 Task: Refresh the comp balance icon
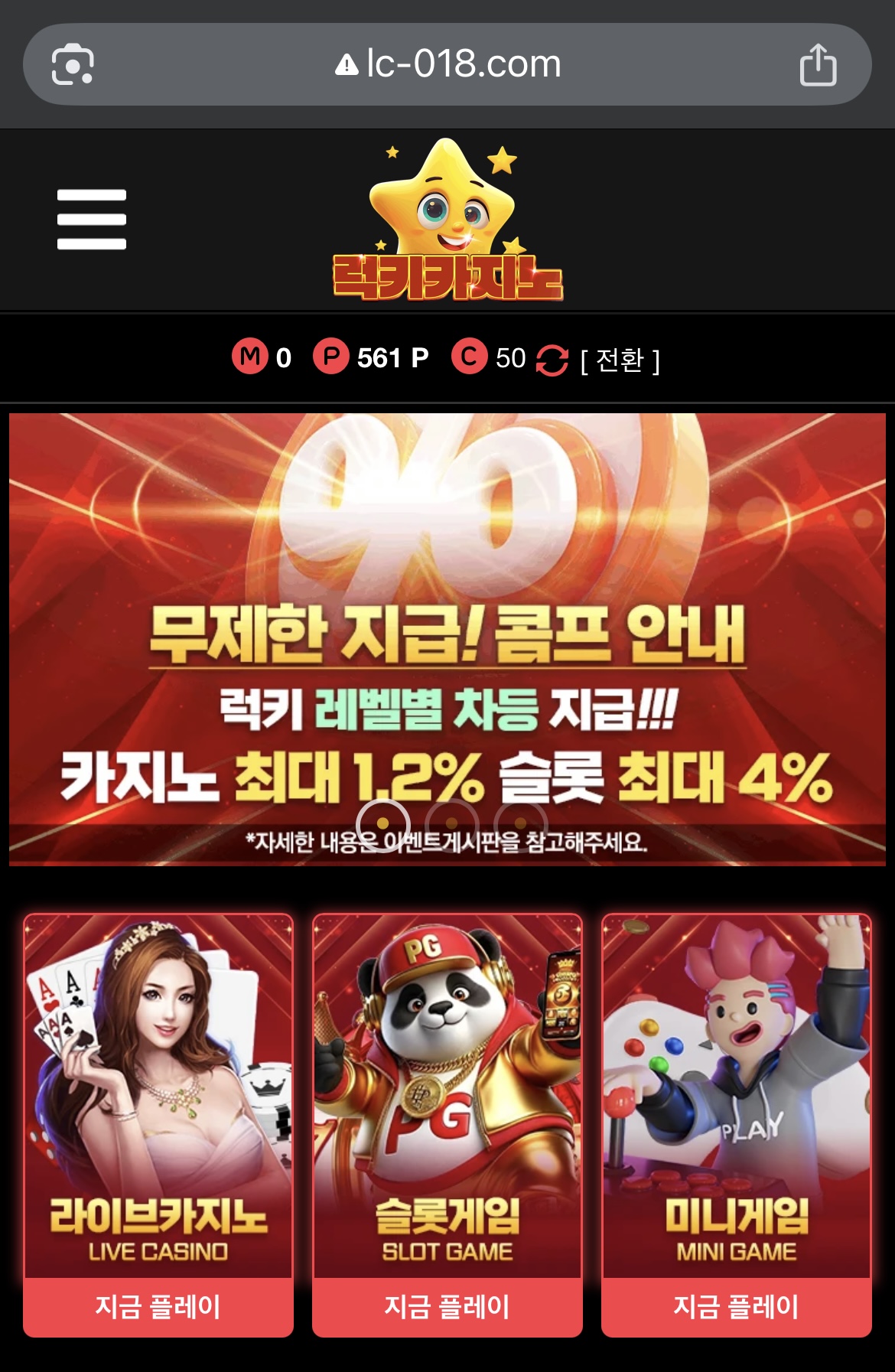tap(552, 360)
